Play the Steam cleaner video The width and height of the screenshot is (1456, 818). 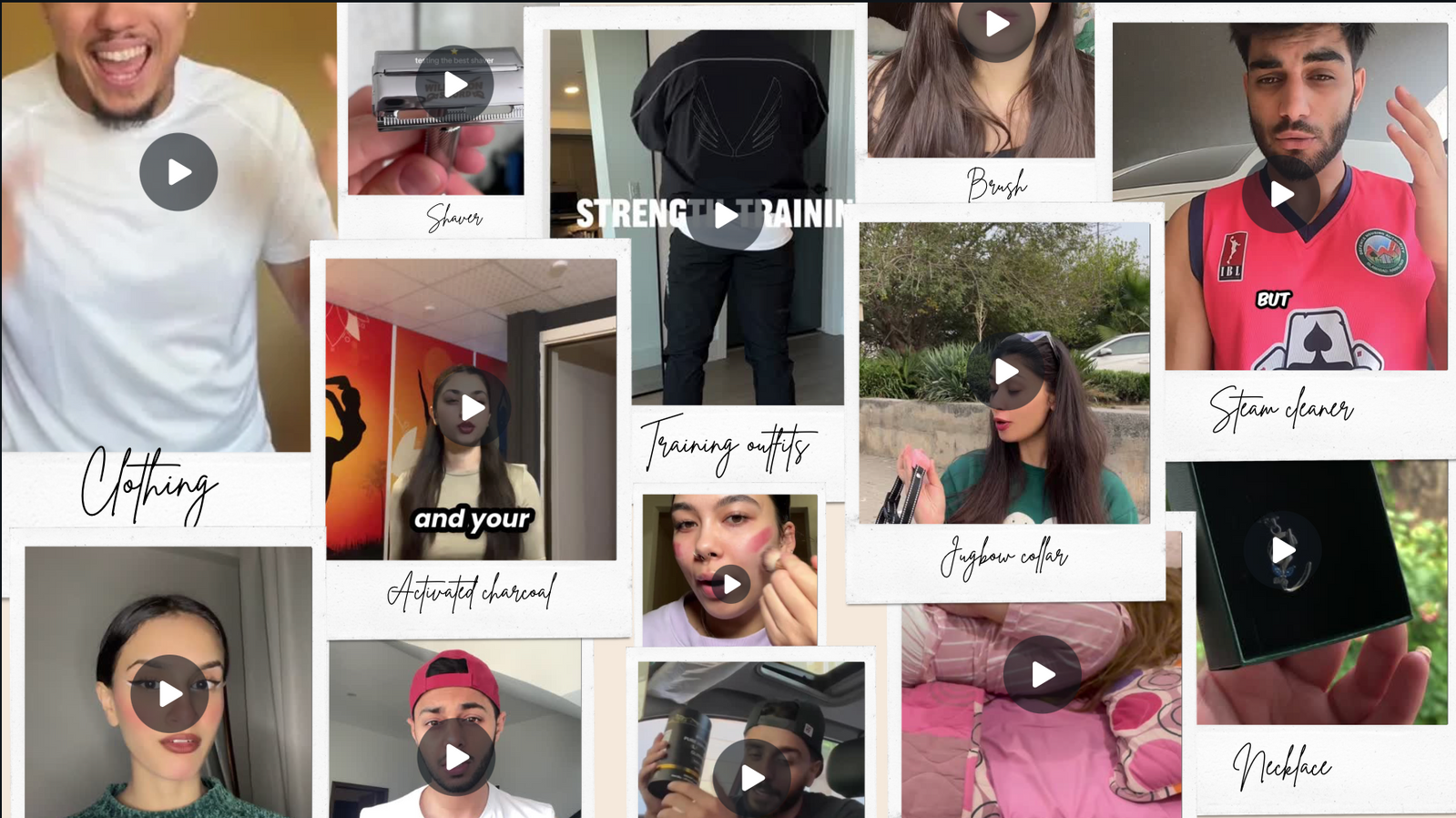point(1281,194)
